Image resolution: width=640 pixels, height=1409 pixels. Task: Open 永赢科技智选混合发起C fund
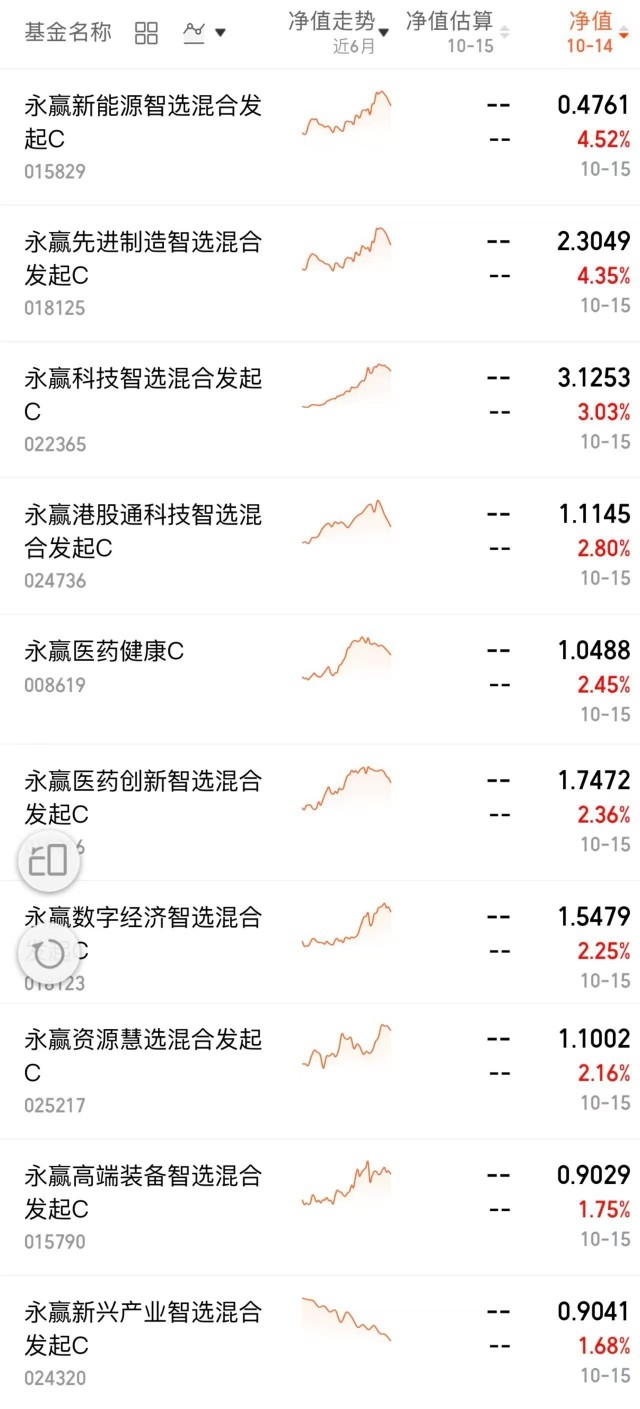(x=320, y=410)
